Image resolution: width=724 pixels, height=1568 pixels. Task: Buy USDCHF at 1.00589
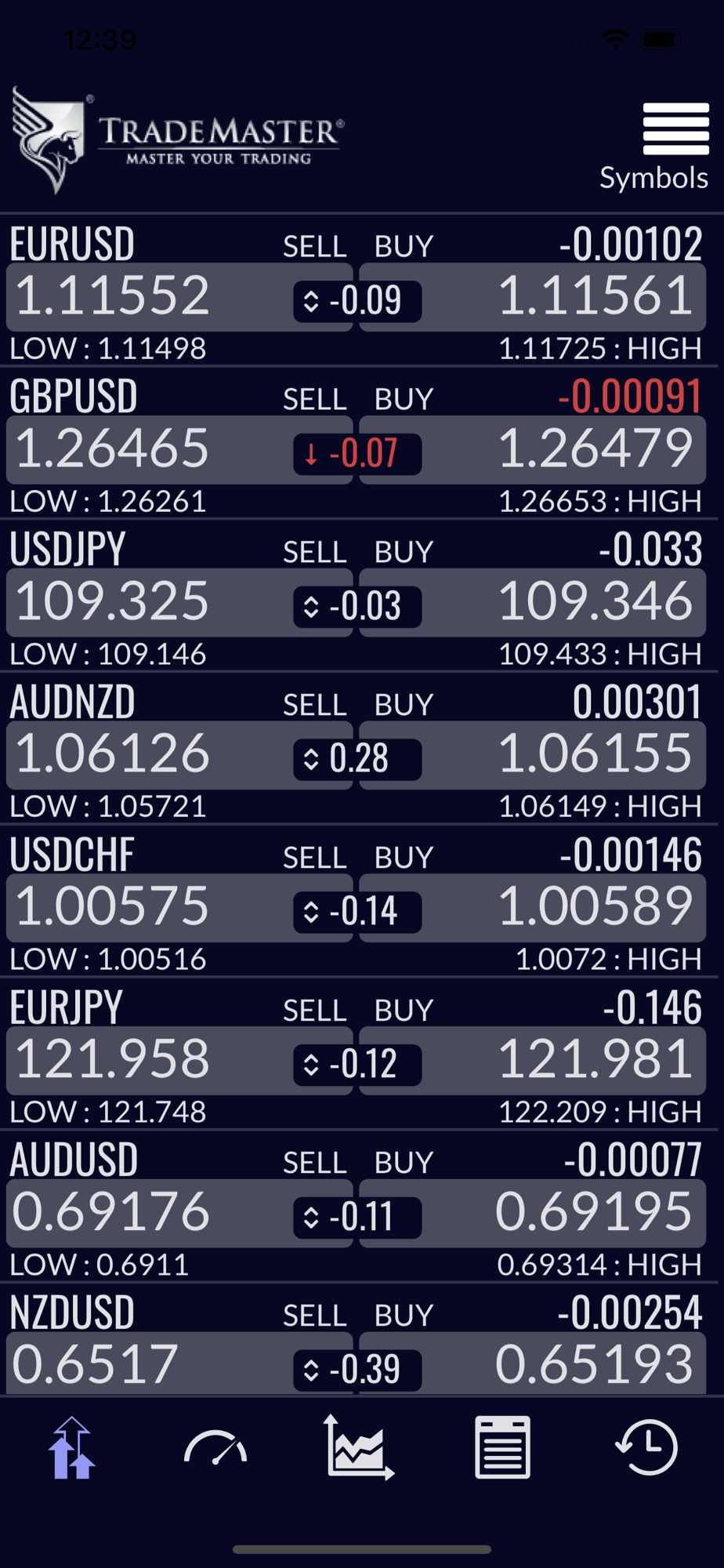(x=533, y=907)
